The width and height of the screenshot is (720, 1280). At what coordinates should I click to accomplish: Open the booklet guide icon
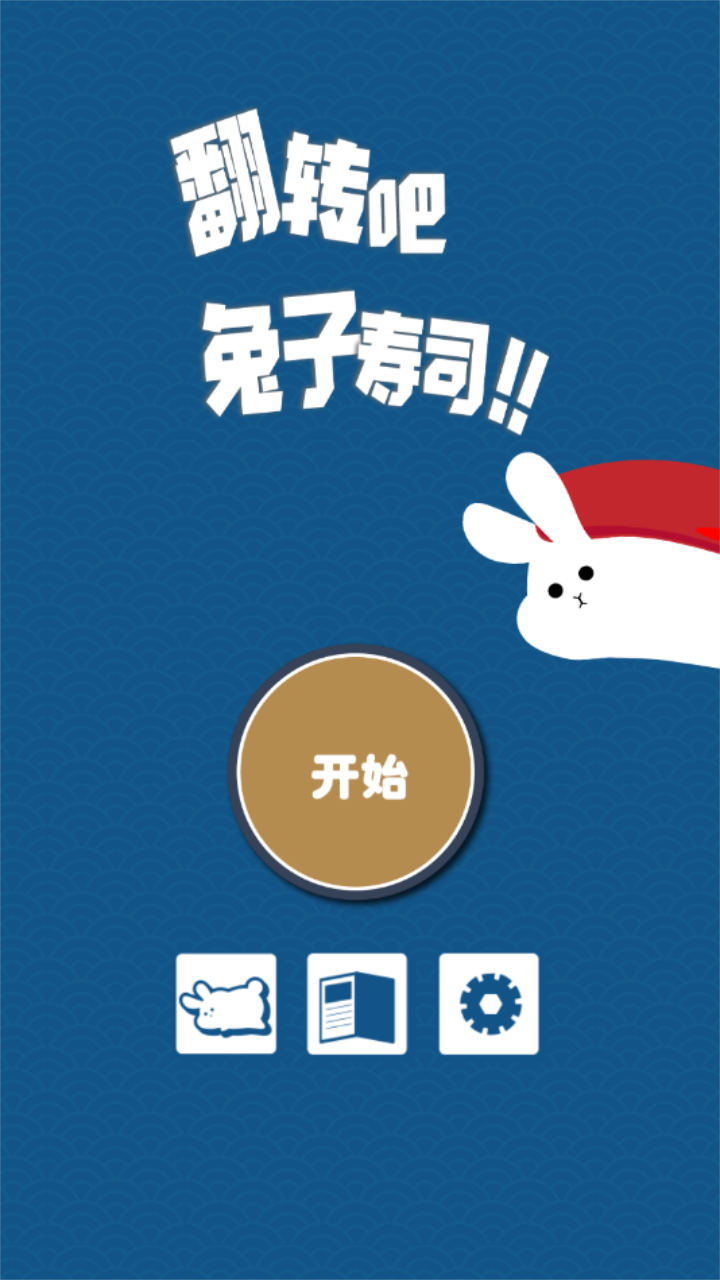[357, 1003]
